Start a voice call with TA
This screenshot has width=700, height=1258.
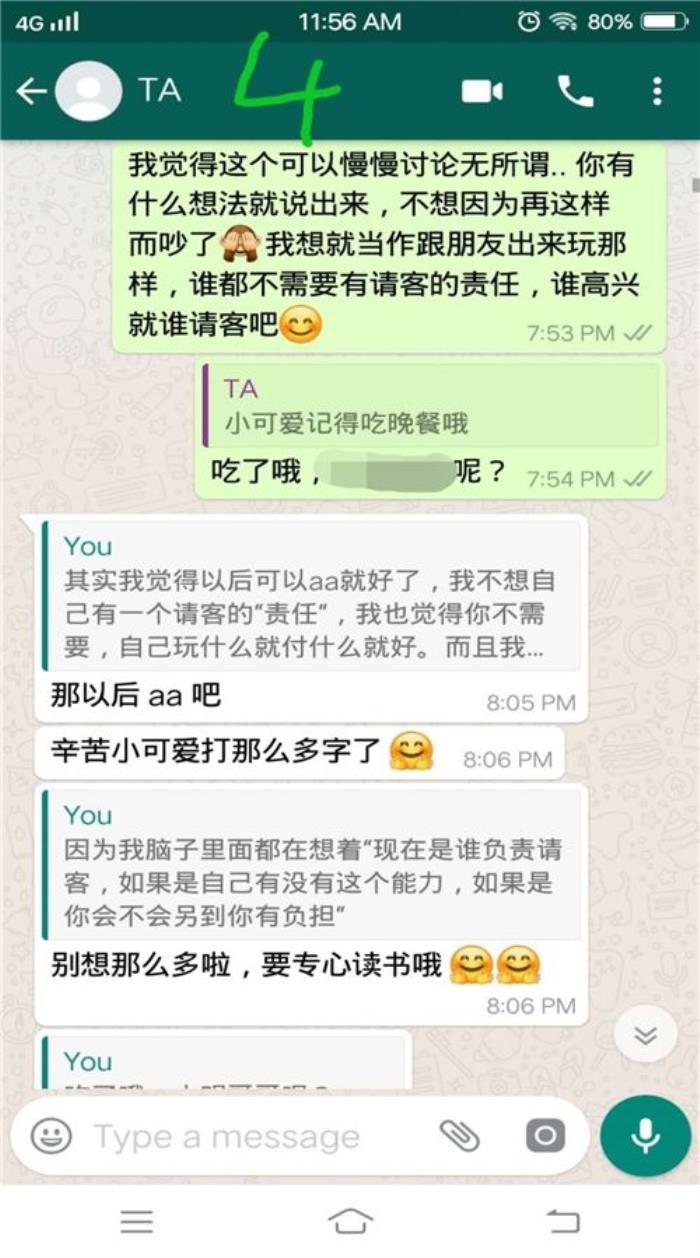pos(575,92)
